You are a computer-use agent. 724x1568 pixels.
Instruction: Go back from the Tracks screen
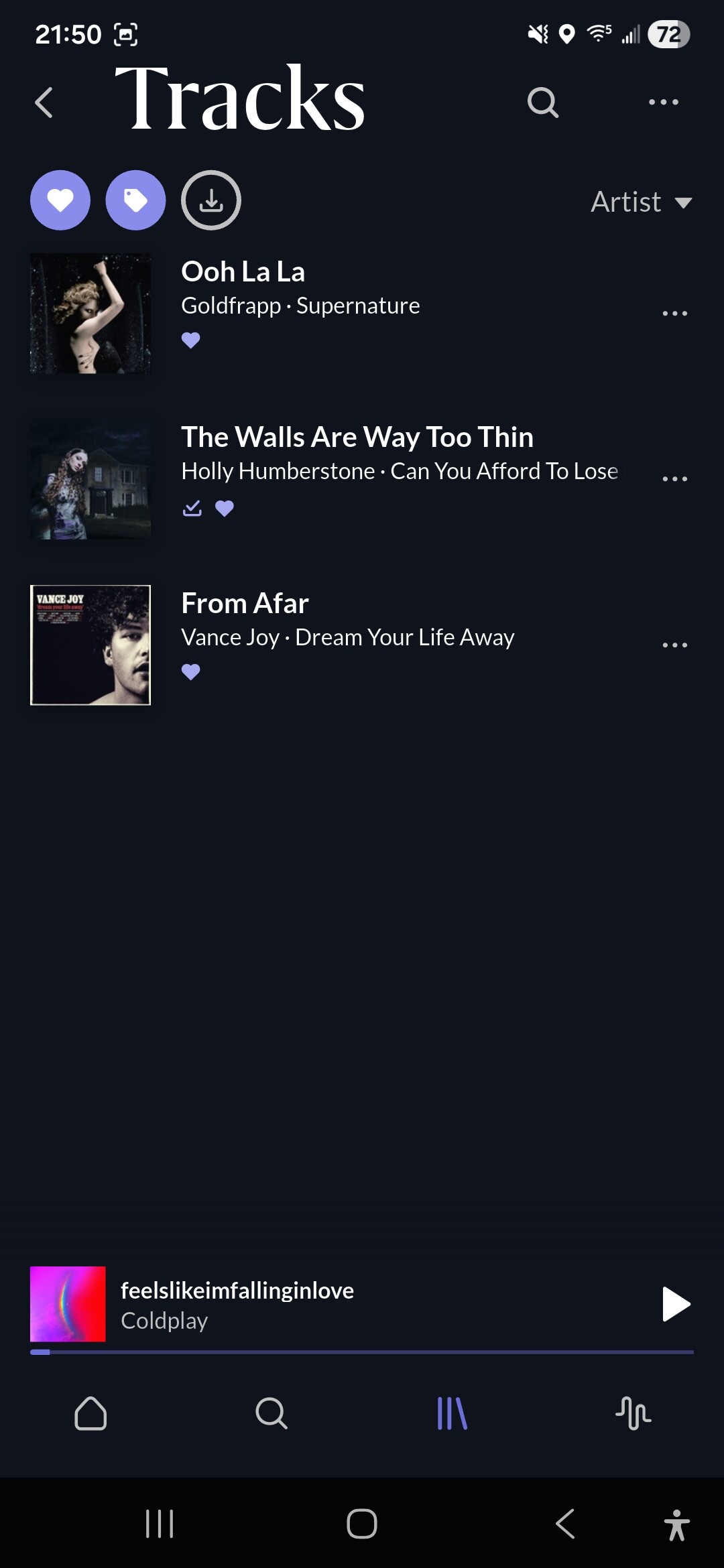click(44, 103)
